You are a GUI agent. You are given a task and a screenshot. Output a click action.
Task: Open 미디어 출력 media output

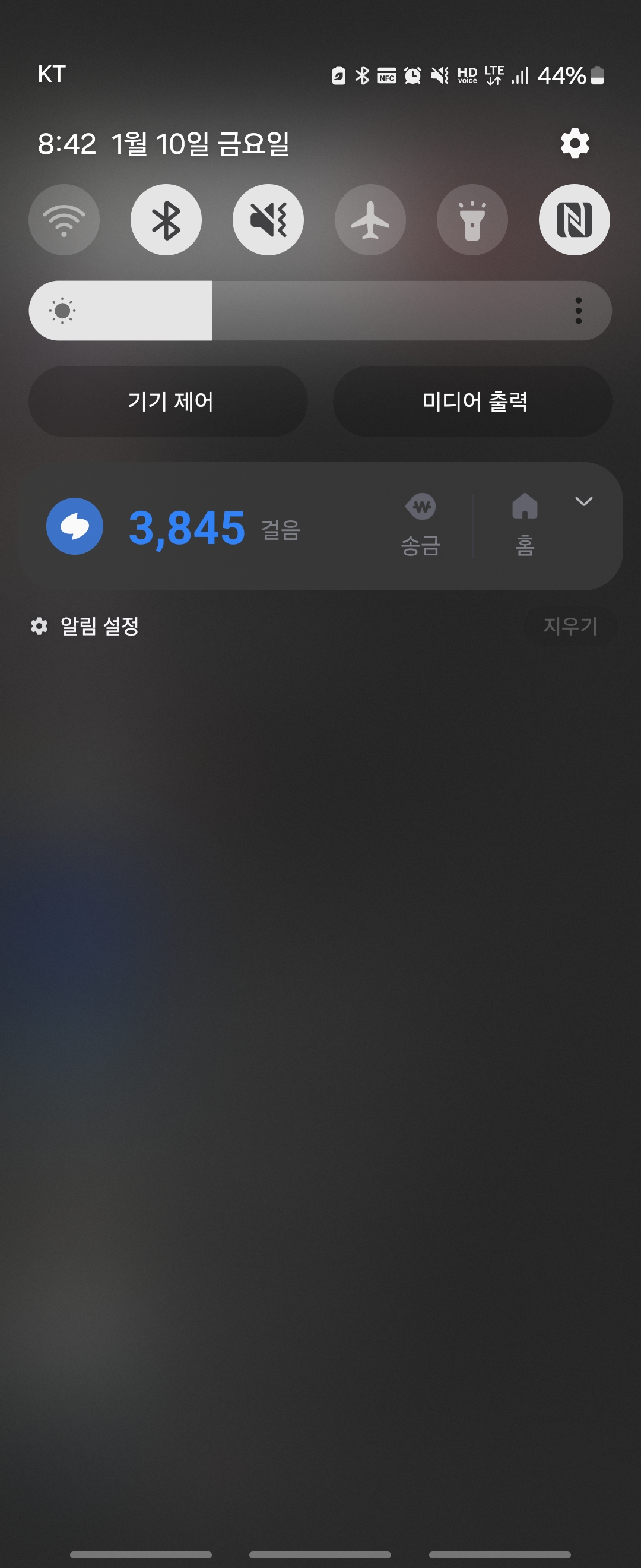(473, 401)
